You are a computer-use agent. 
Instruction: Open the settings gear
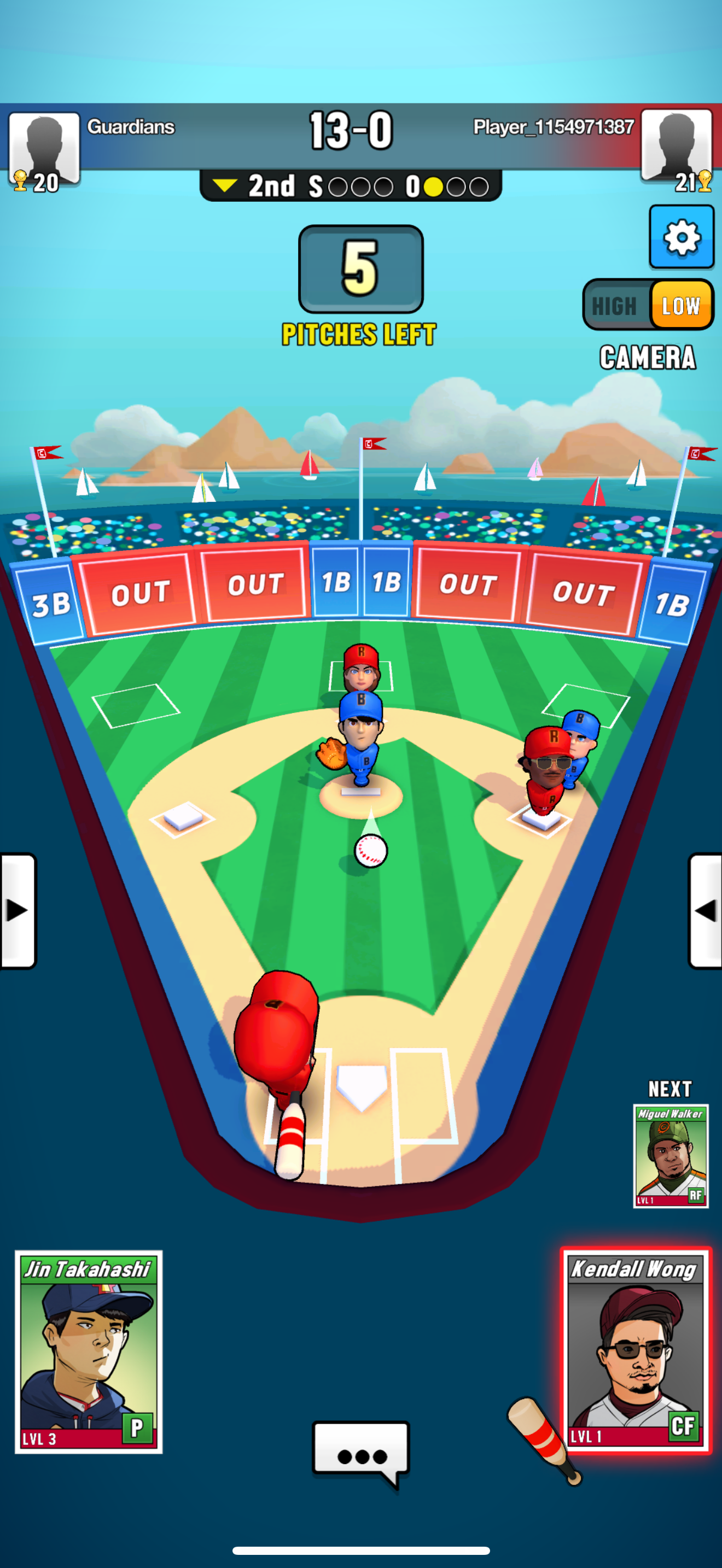coord(680,237)
